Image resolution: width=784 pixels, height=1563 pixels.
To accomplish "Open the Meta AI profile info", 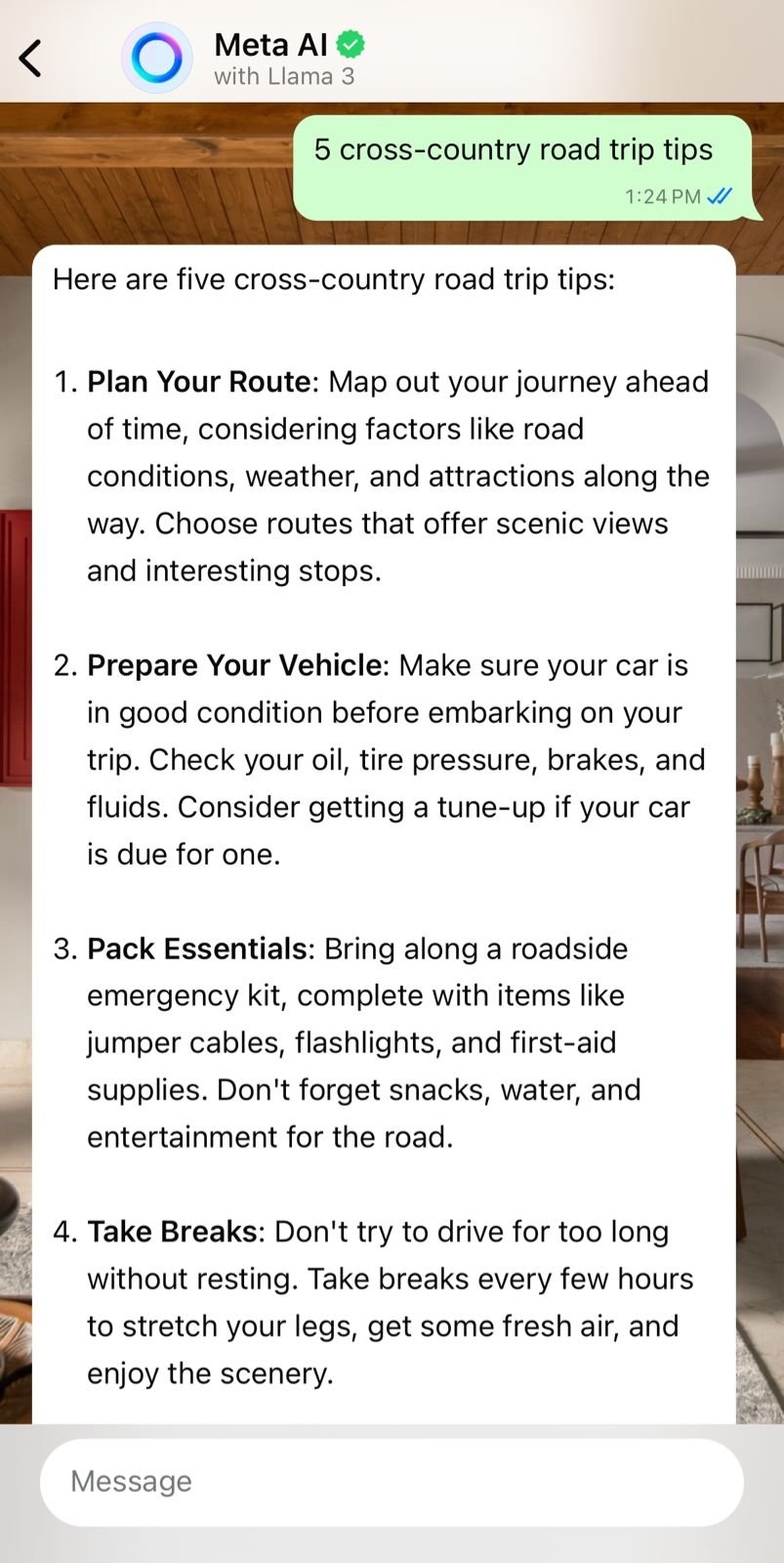I will click(x=271, y=58).
